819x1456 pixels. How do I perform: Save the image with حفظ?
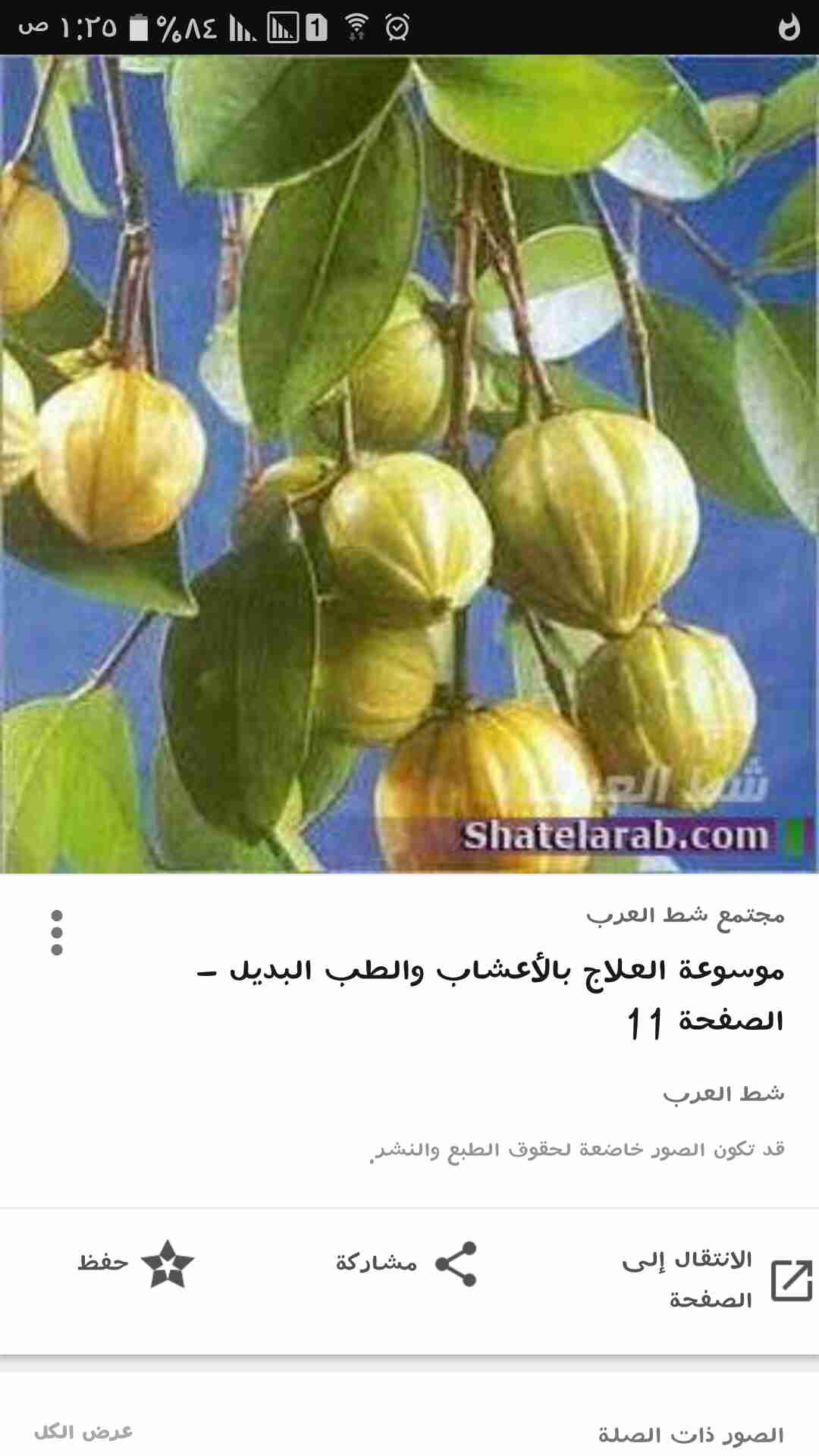pyautogui.click(x=136, y=1263)
